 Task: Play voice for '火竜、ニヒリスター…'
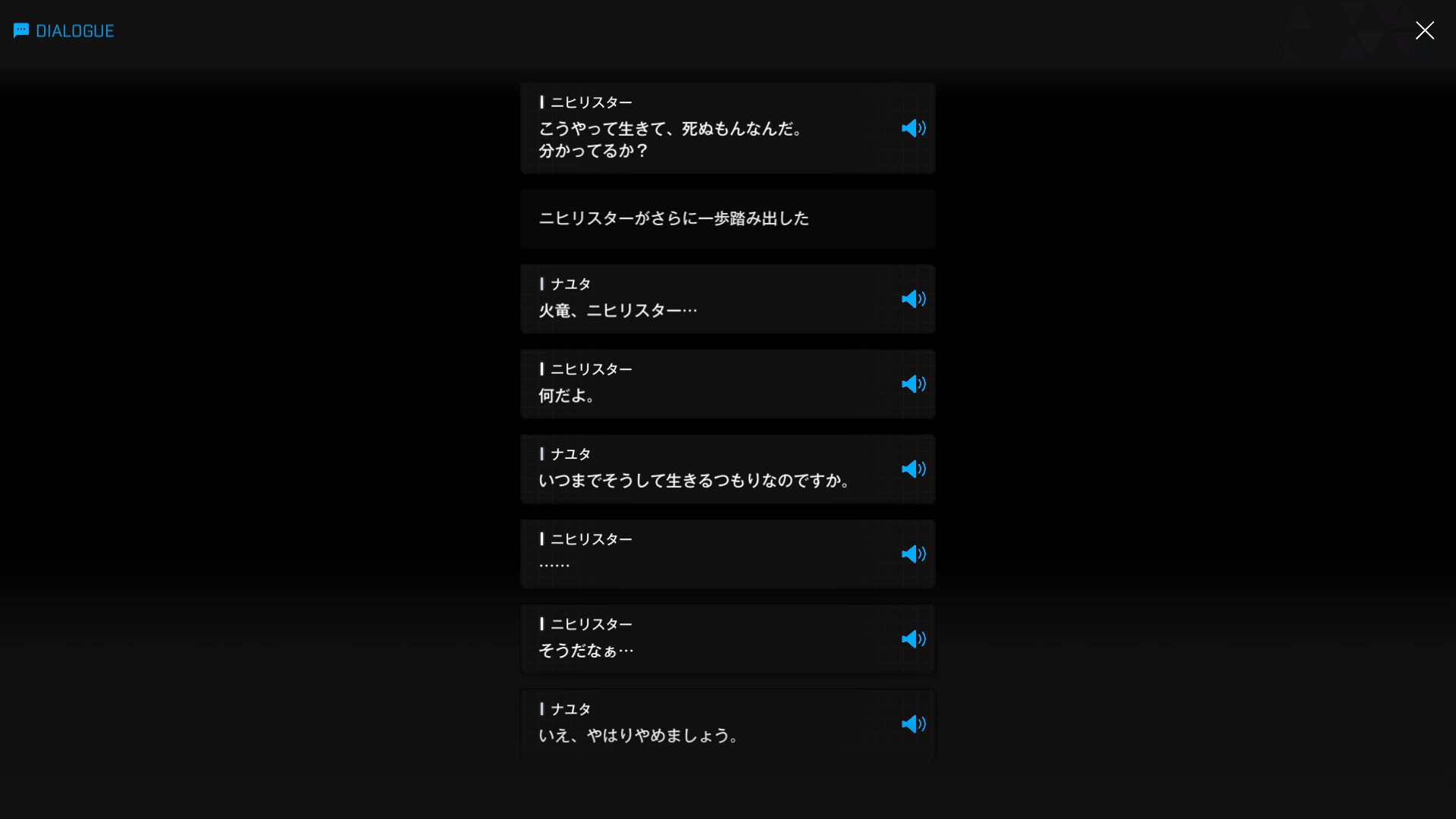point(913,299)
